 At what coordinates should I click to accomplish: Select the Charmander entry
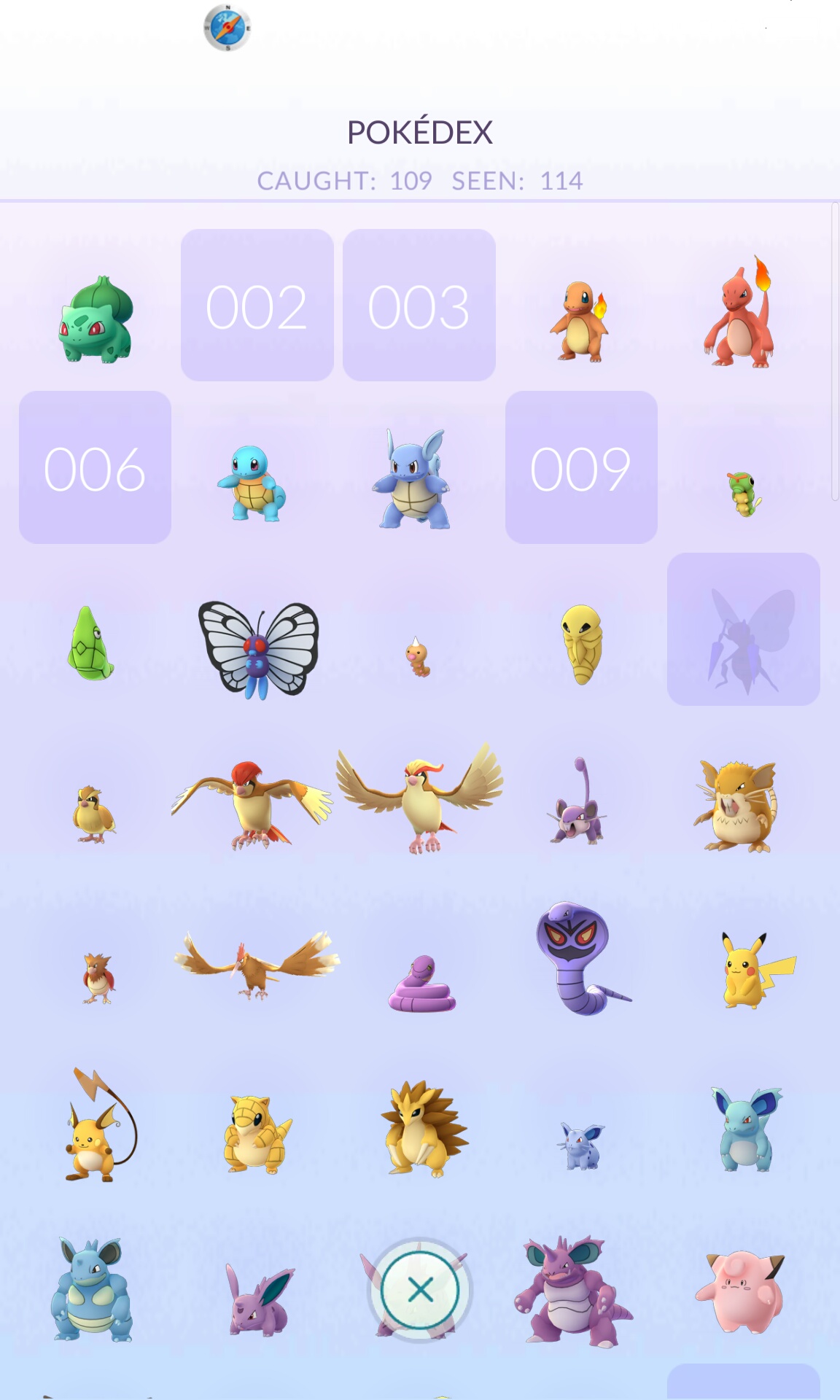(x=580, y=322)
